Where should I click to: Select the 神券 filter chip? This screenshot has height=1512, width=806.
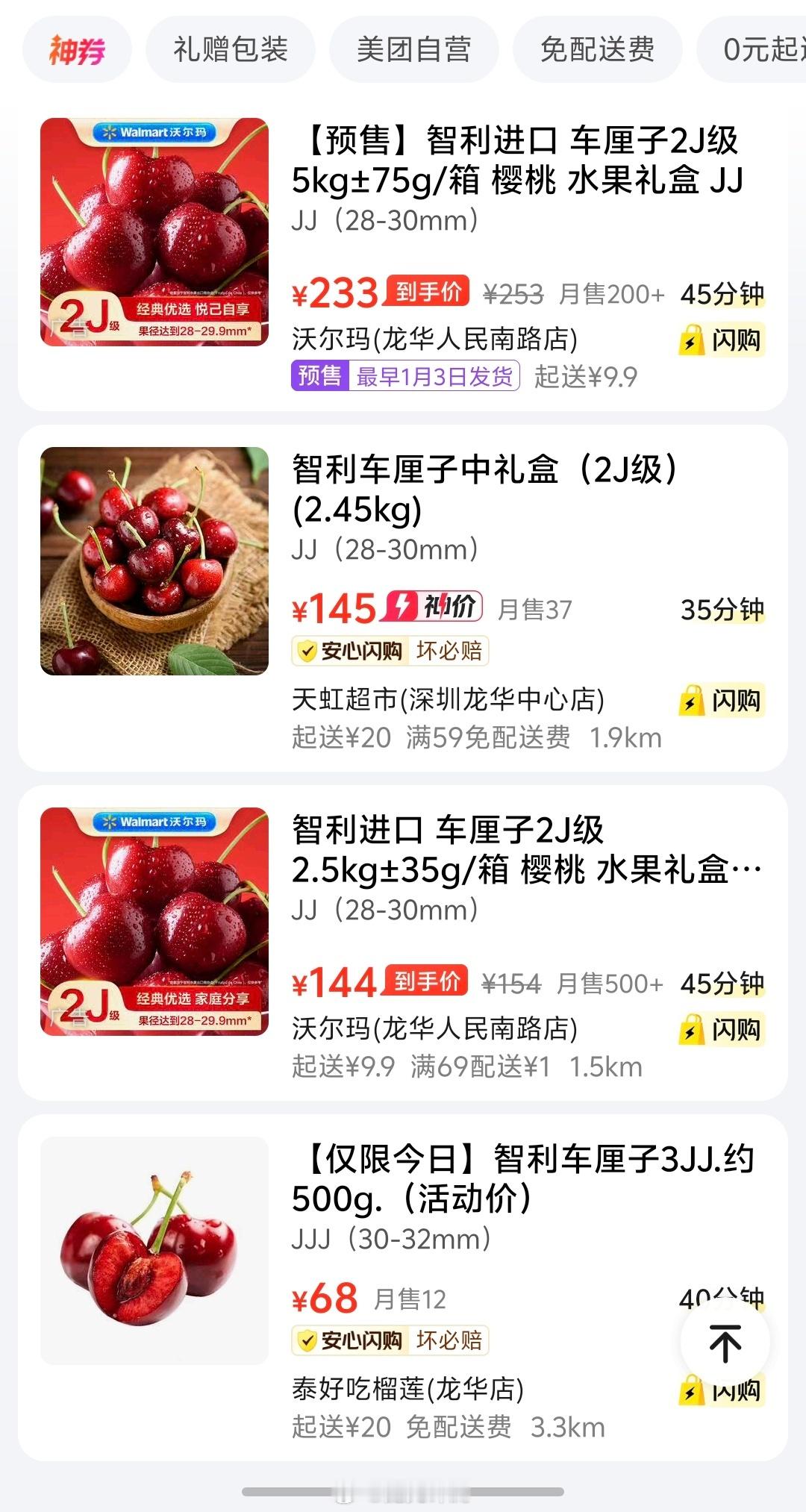click(x=77, y=50)
